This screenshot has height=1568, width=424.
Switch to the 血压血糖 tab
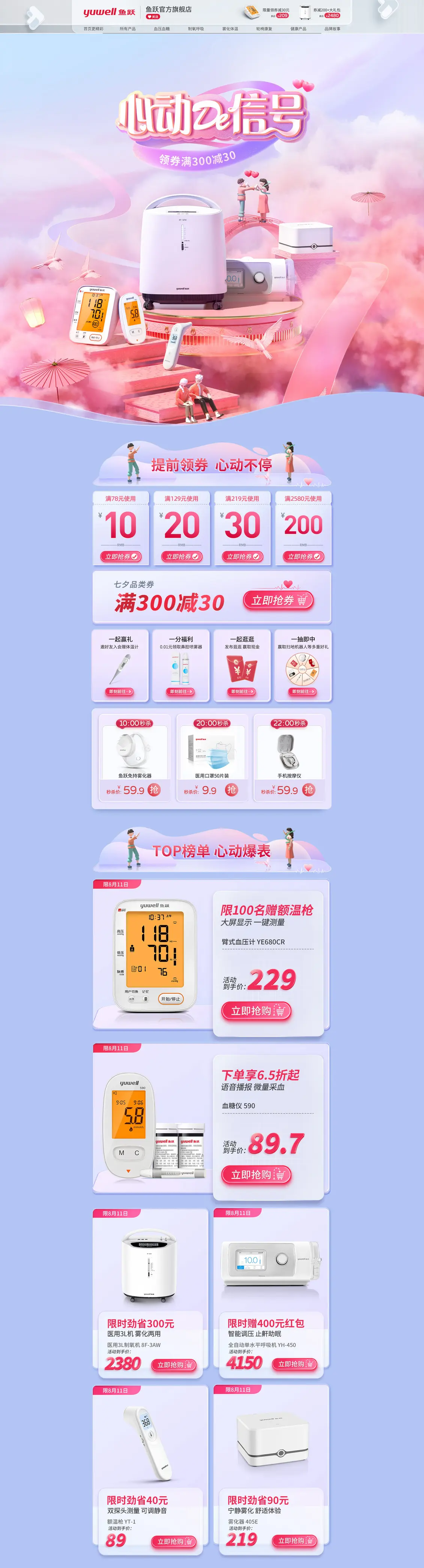tap(162, 29)
